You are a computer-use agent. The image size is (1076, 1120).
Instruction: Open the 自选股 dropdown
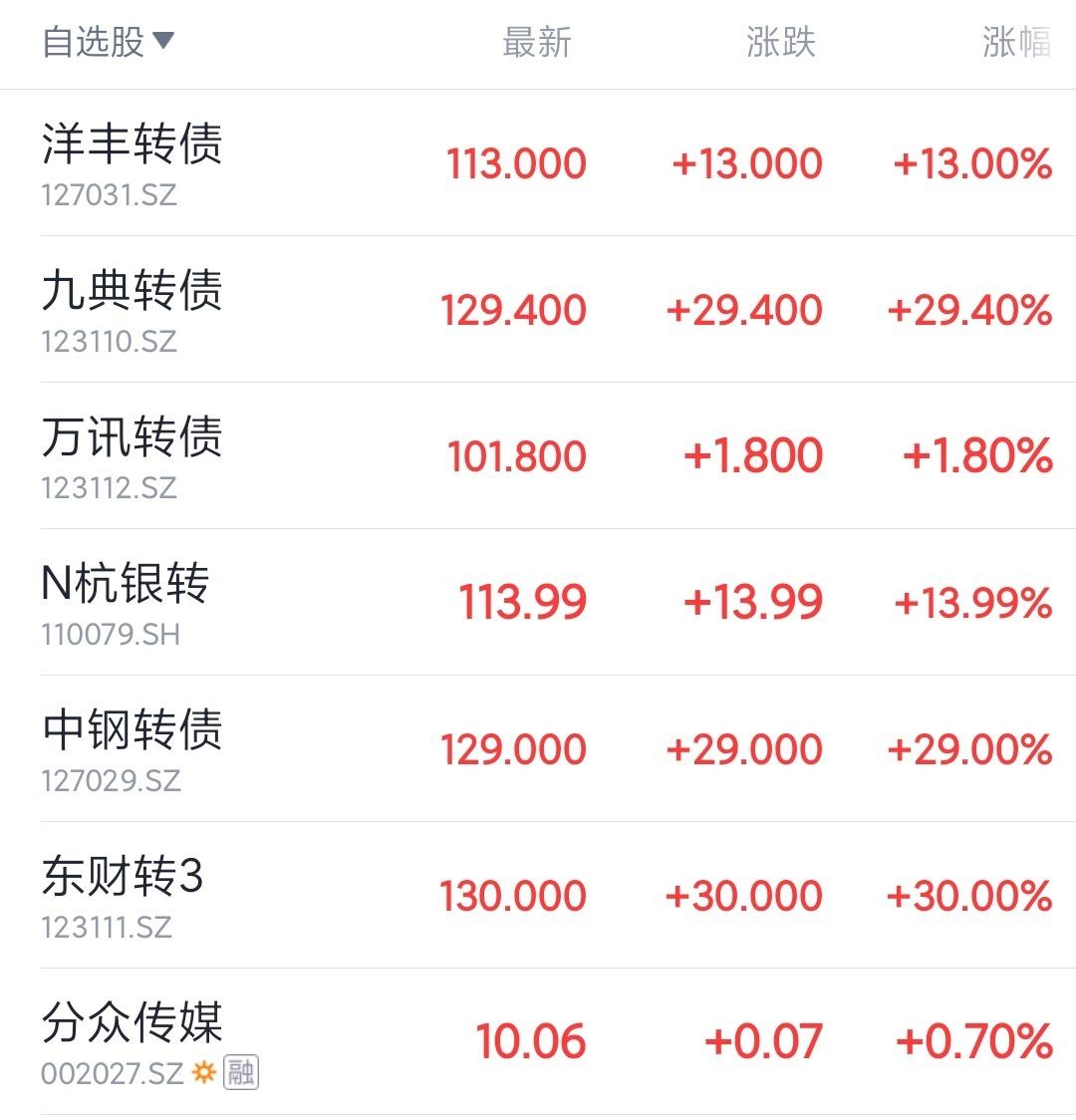[108, 42]
